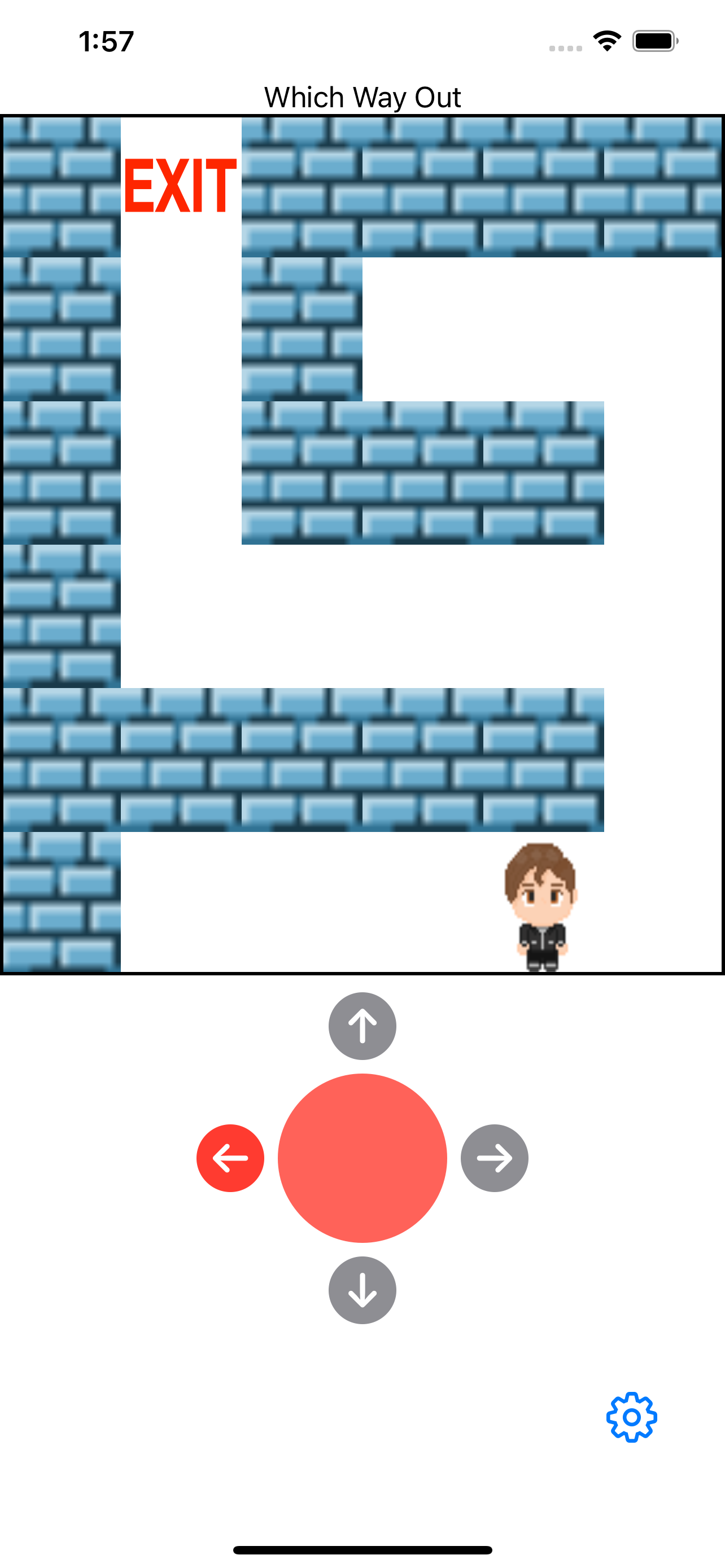Viewport: 725px width, 1568px height.
Task: Tap the down arrow button
Action: coord(362,1290)
